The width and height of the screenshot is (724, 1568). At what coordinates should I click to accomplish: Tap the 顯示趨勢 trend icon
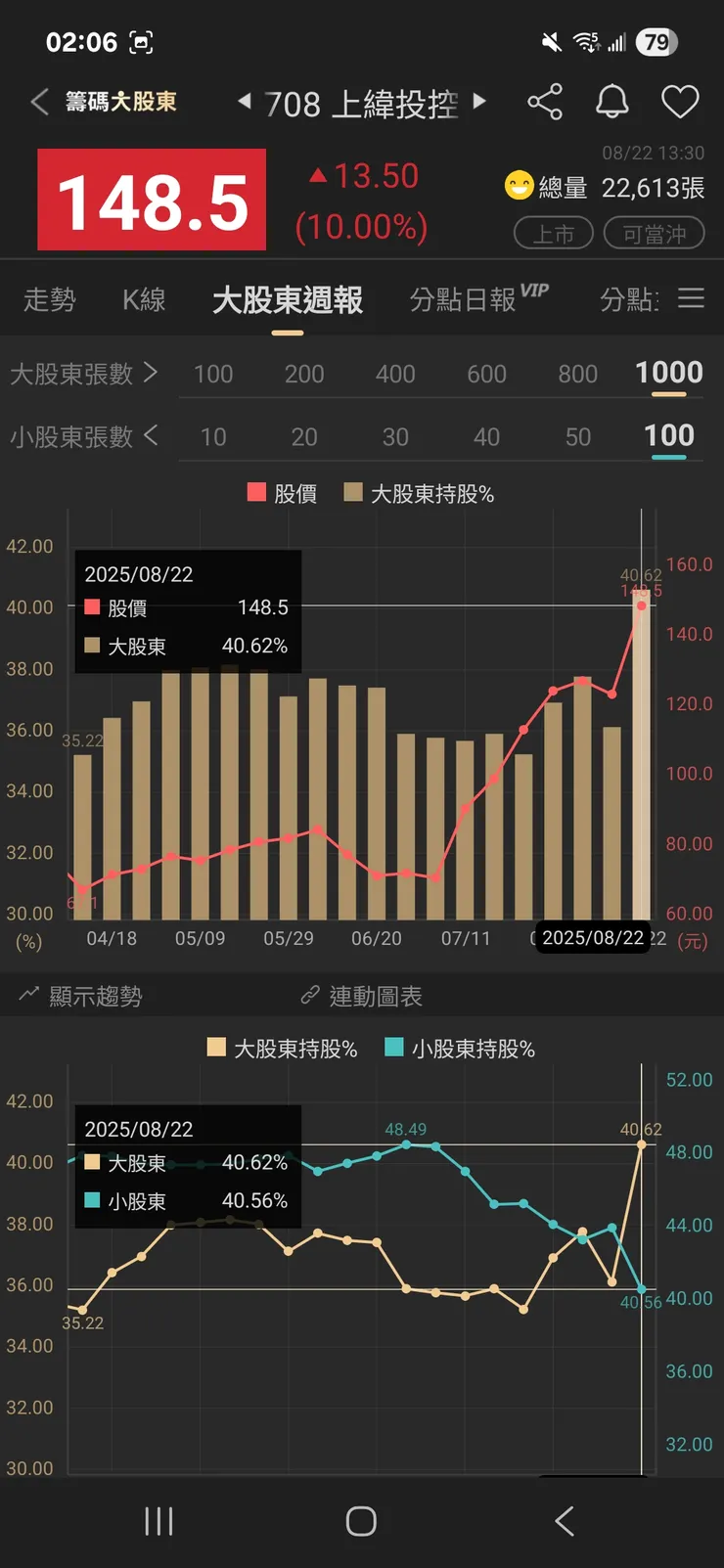click(27, 995)
